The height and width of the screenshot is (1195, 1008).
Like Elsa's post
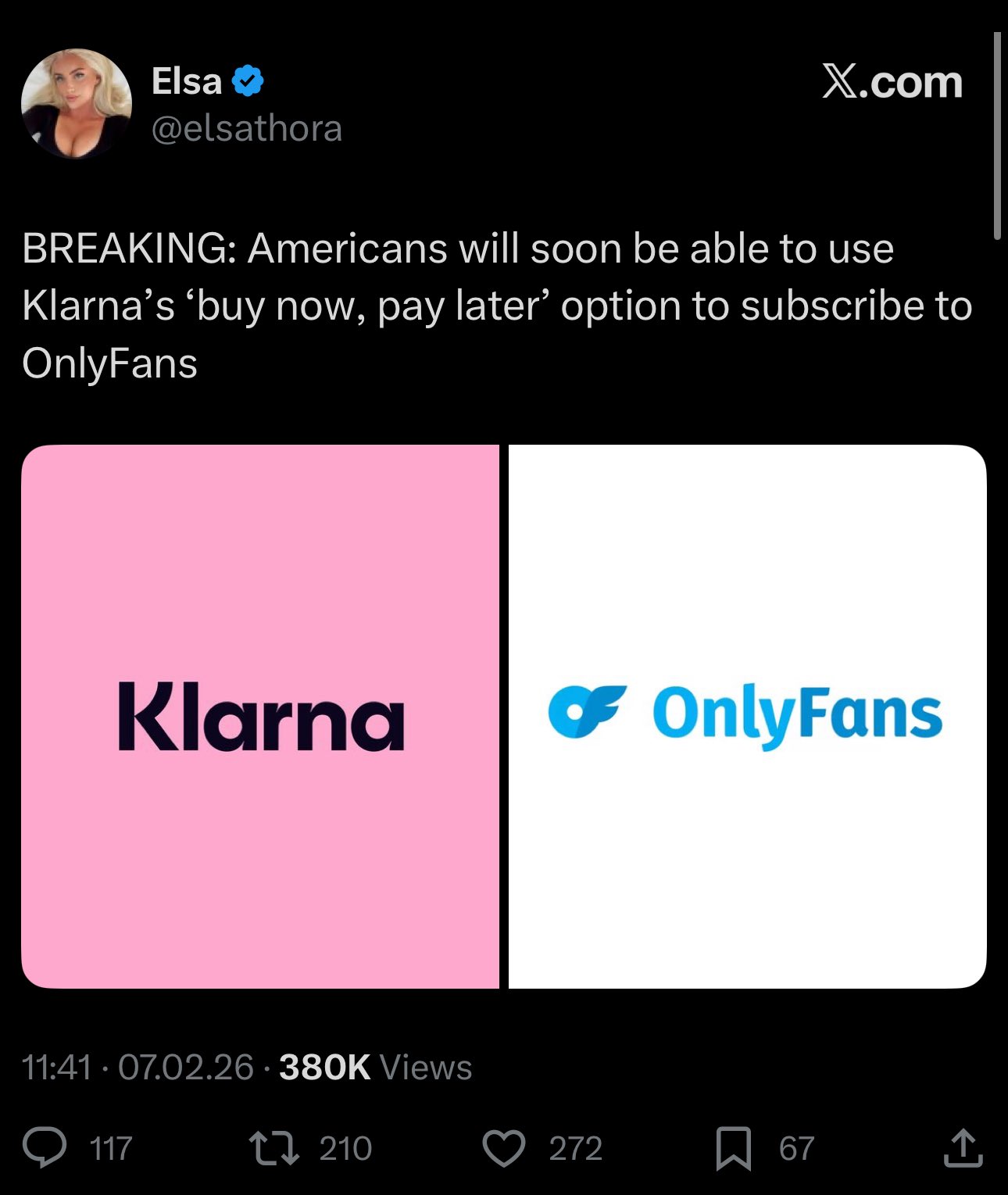pos(504,1147)
